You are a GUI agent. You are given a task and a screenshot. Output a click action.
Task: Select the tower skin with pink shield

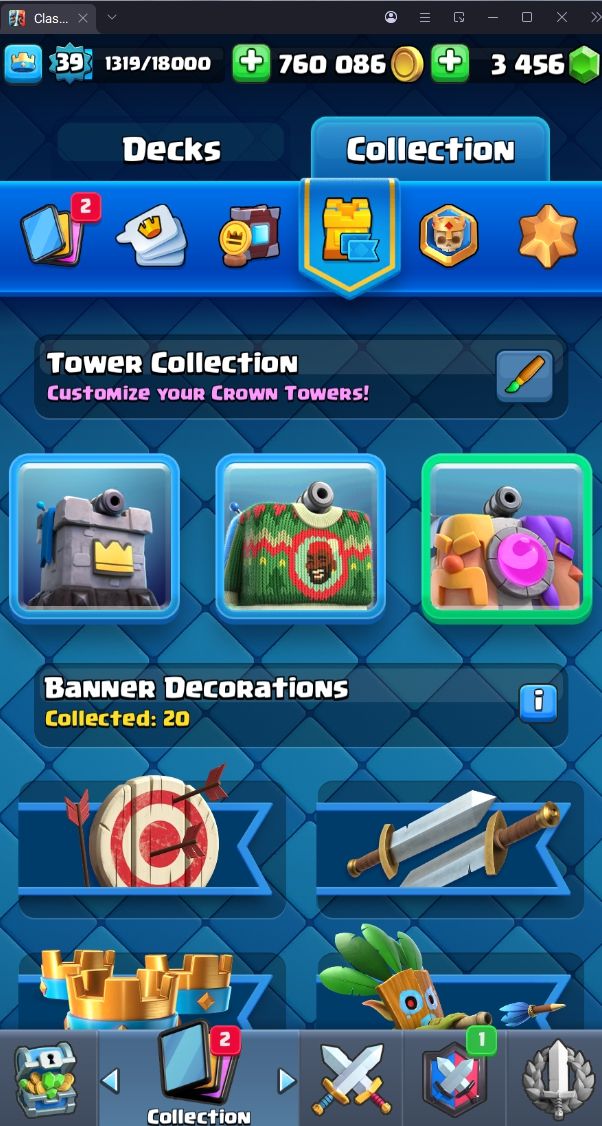507,538
